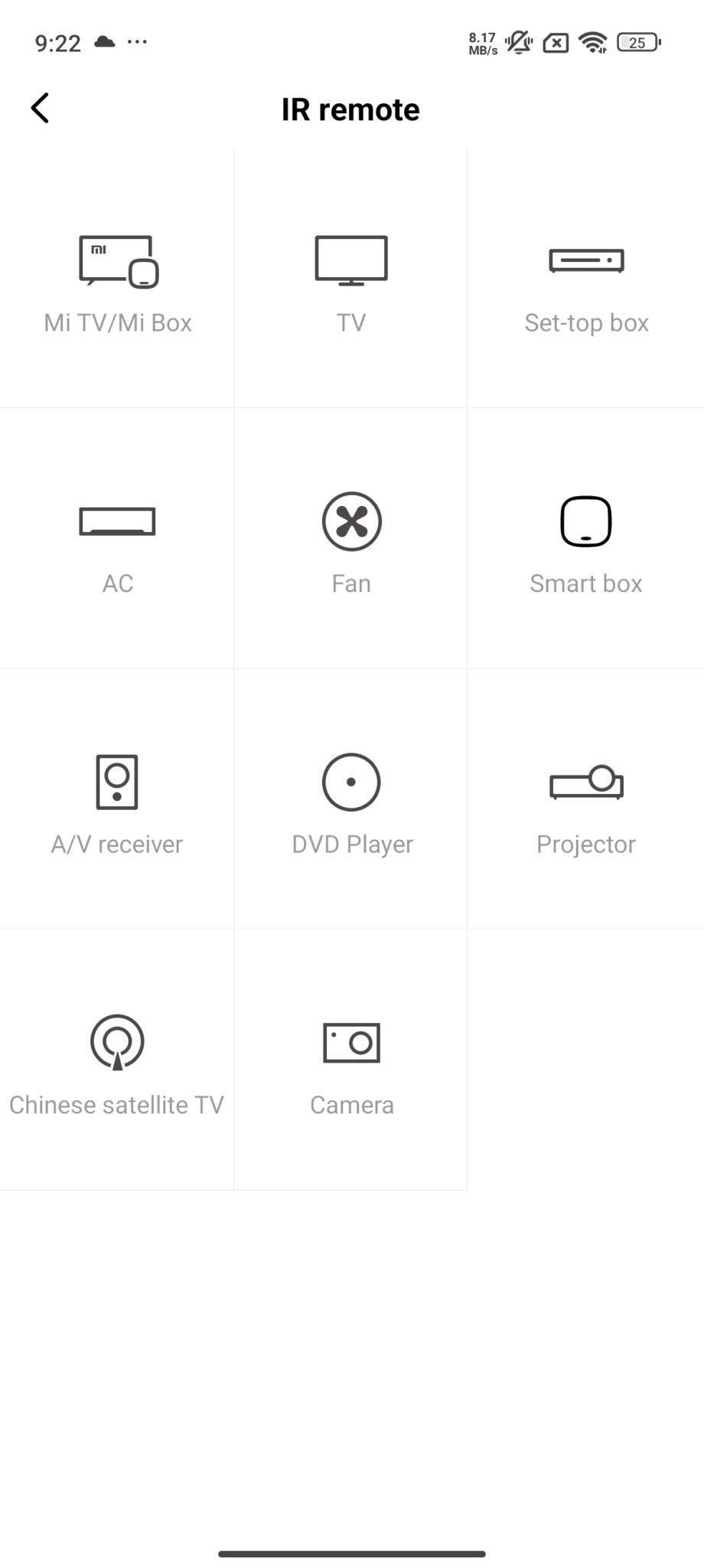Screen dimensions: 704x1568
Task: Pick the Fan remote option
Action: (x=351, y=540)
